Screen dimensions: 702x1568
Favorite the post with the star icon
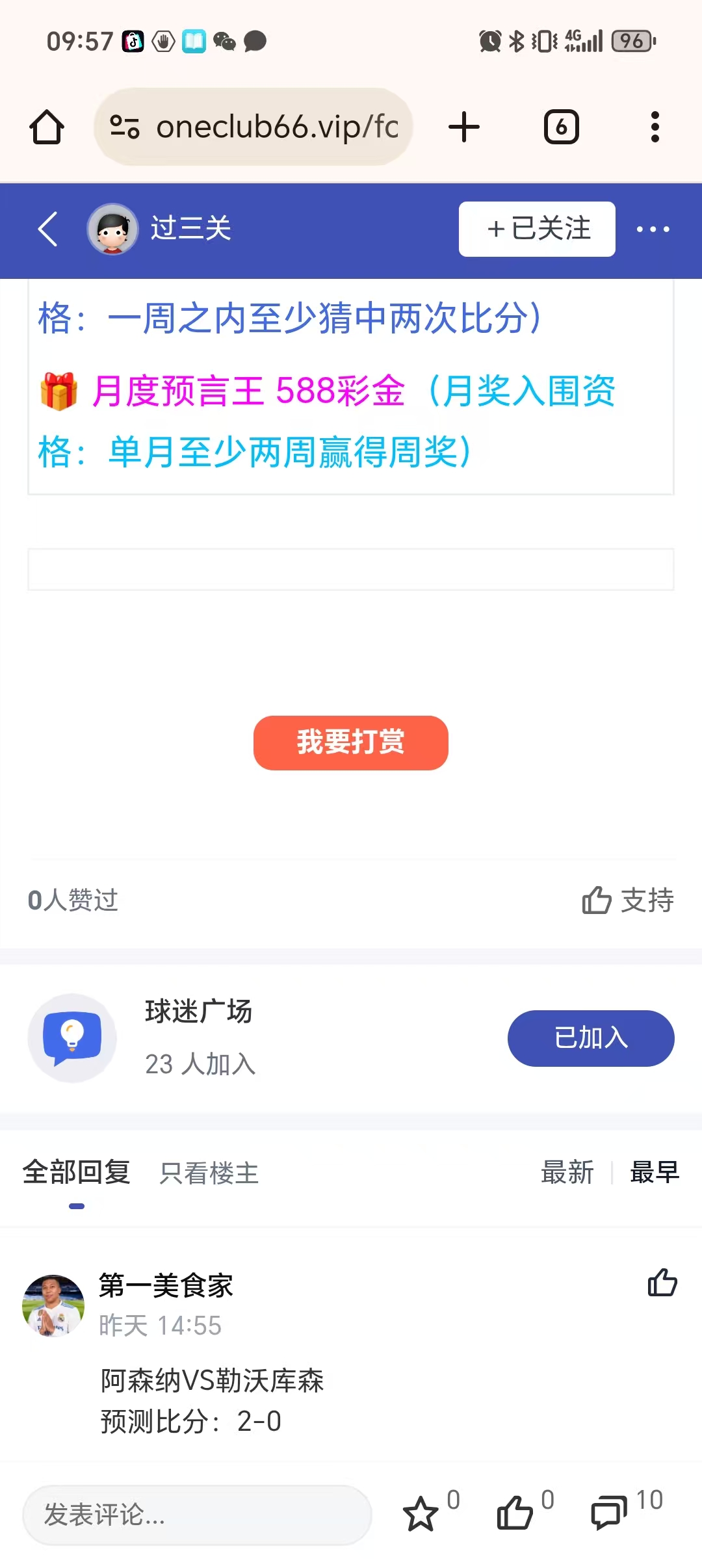point(421,1513)
